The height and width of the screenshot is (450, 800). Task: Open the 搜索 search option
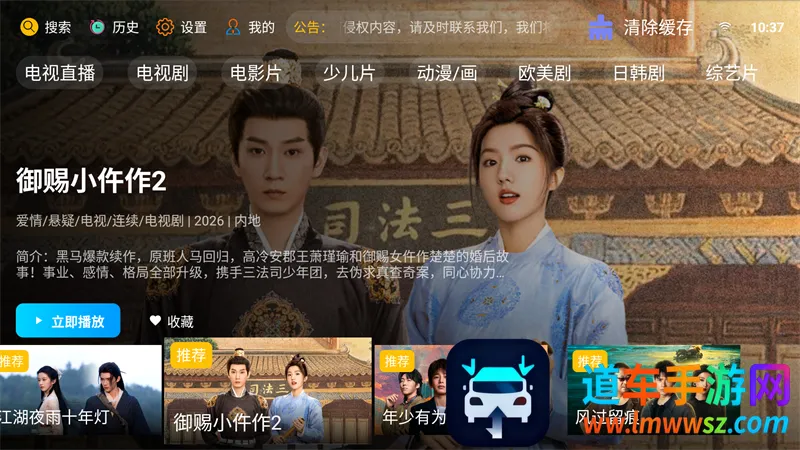[x=46, y=27]
